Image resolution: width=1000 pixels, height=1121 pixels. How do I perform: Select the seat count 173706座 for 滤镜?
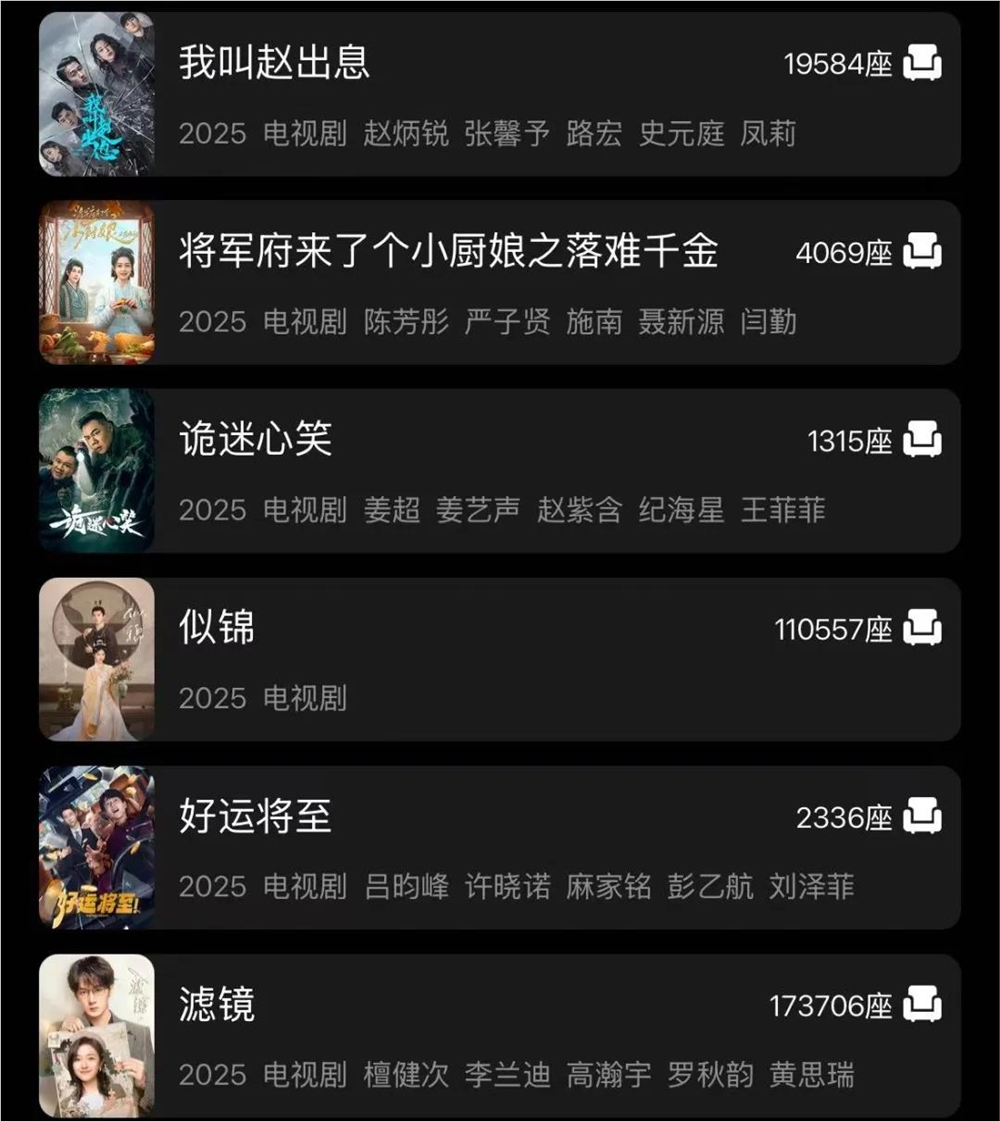coord(834,1007)
